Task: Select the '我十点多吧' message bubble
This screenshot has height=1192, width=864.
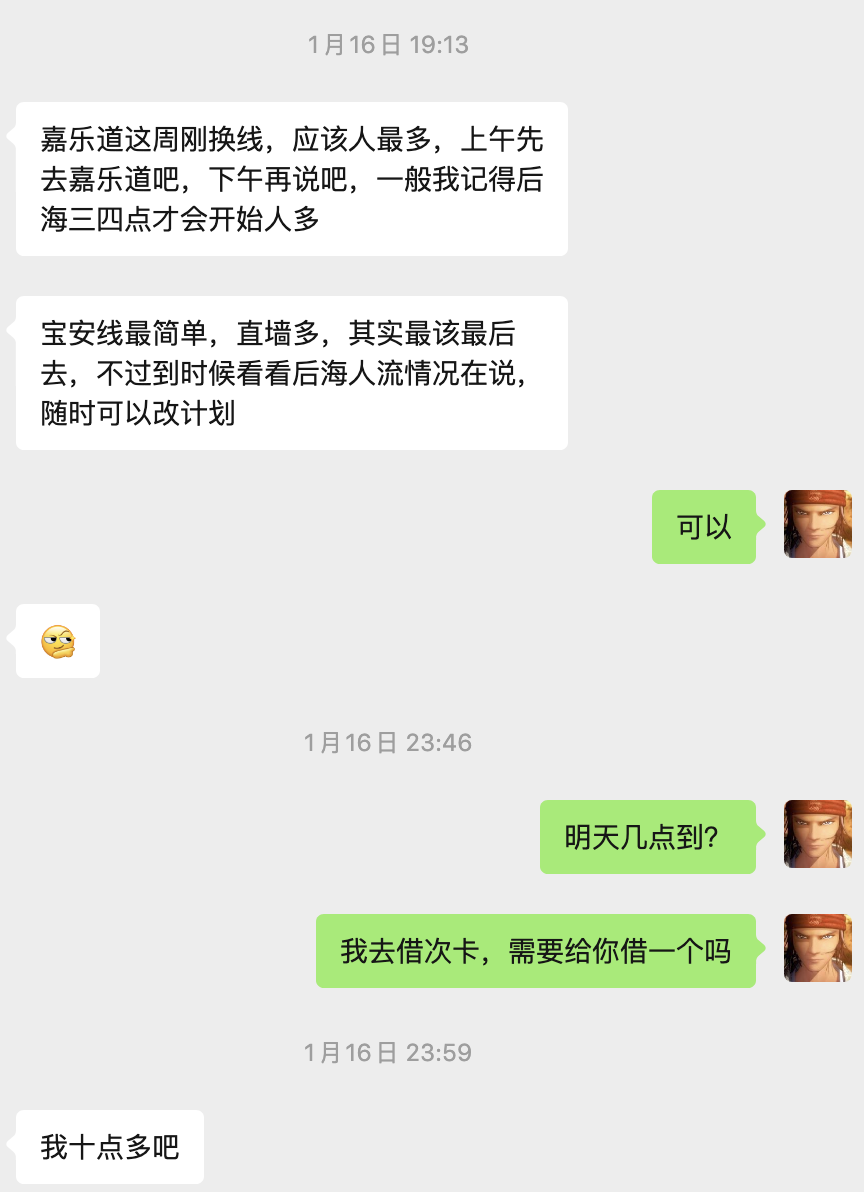Action: point(109,1147)
